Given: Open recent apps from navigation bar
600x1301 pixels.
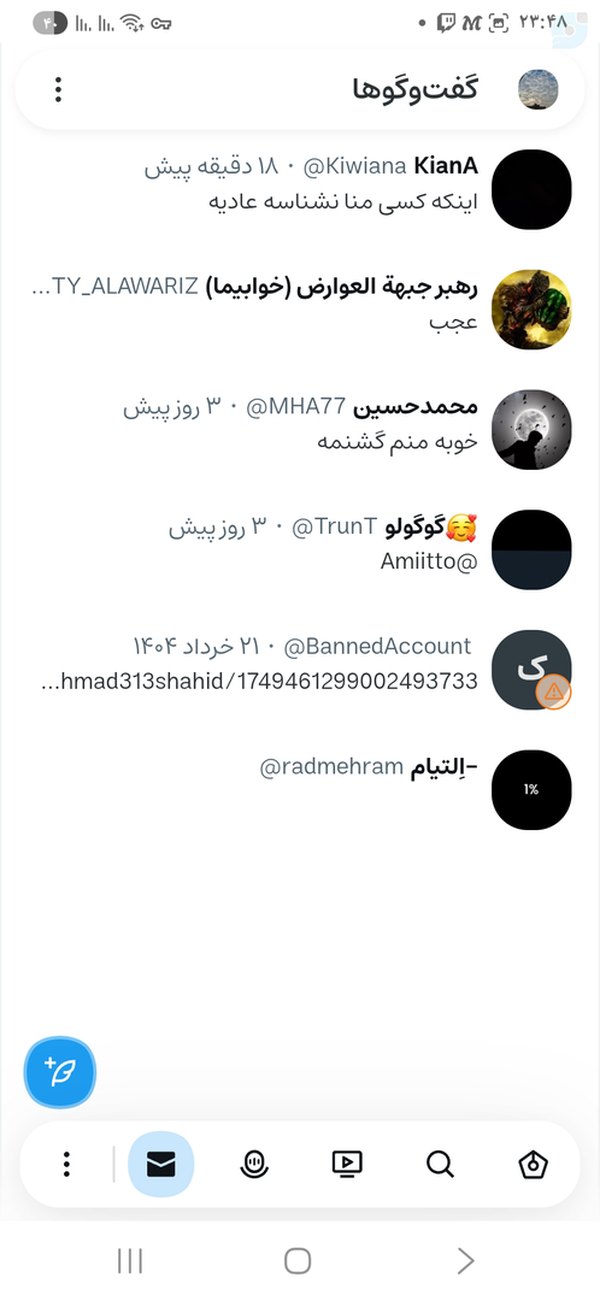Looking at the screenshot, I should 130,1261.
